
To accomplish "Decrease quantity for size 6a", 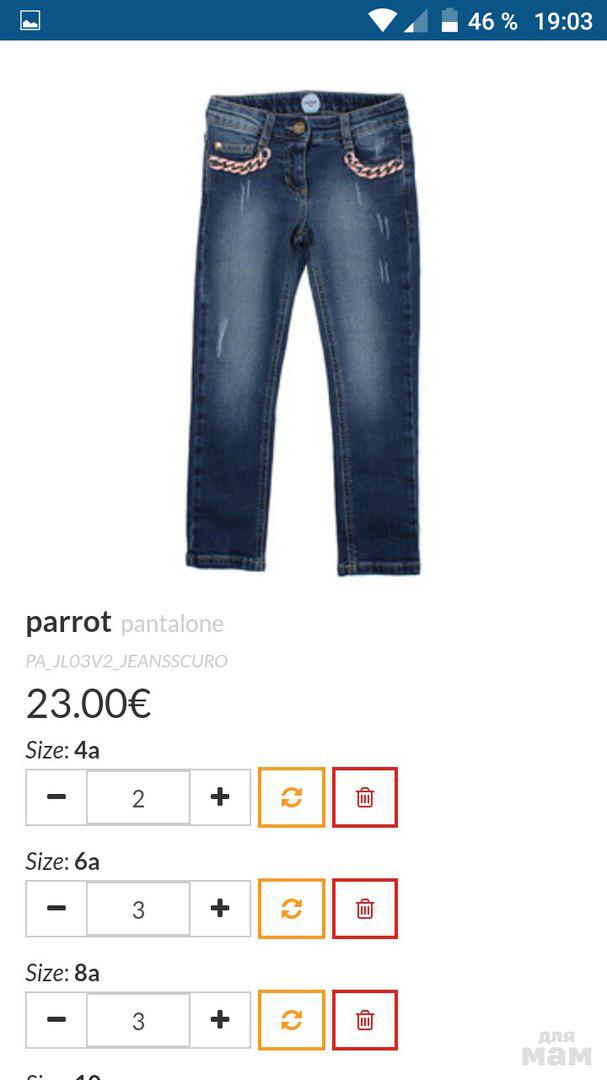I will 57,908.
